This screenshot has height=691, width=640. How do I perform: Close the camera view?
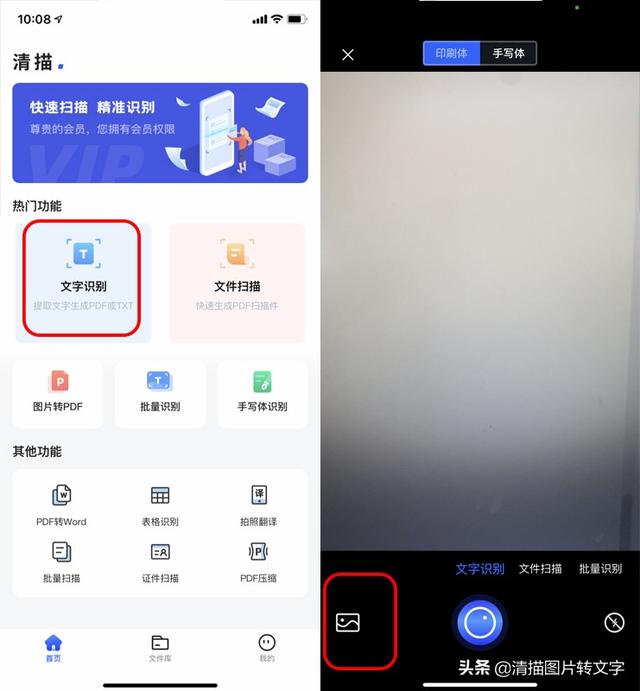[x=348, y=55]
